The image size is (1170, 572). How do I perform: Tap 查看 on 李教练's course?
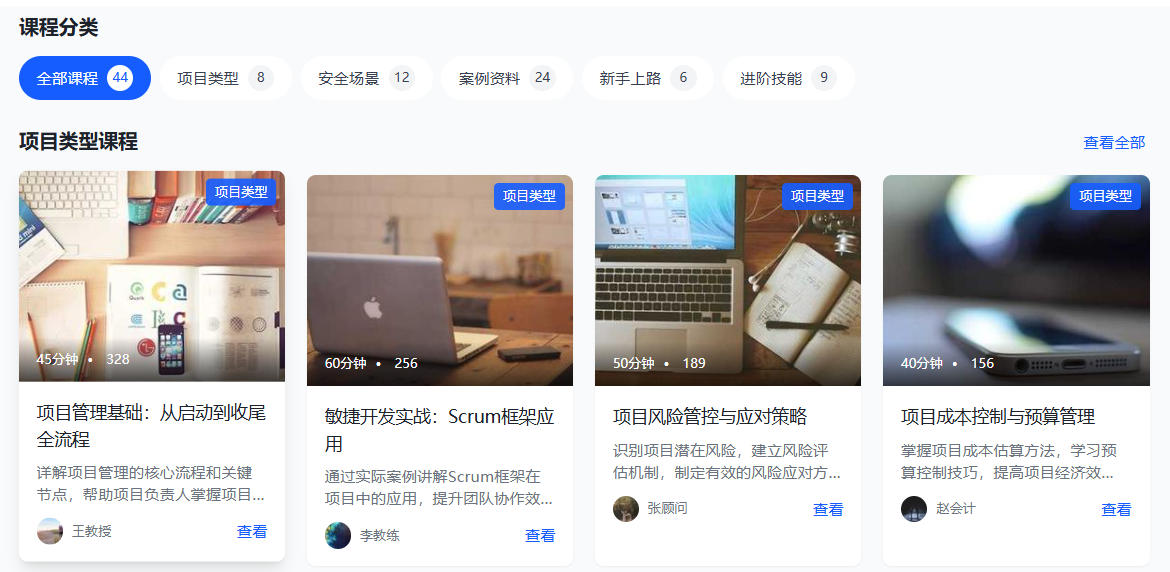tap(540, 535)
